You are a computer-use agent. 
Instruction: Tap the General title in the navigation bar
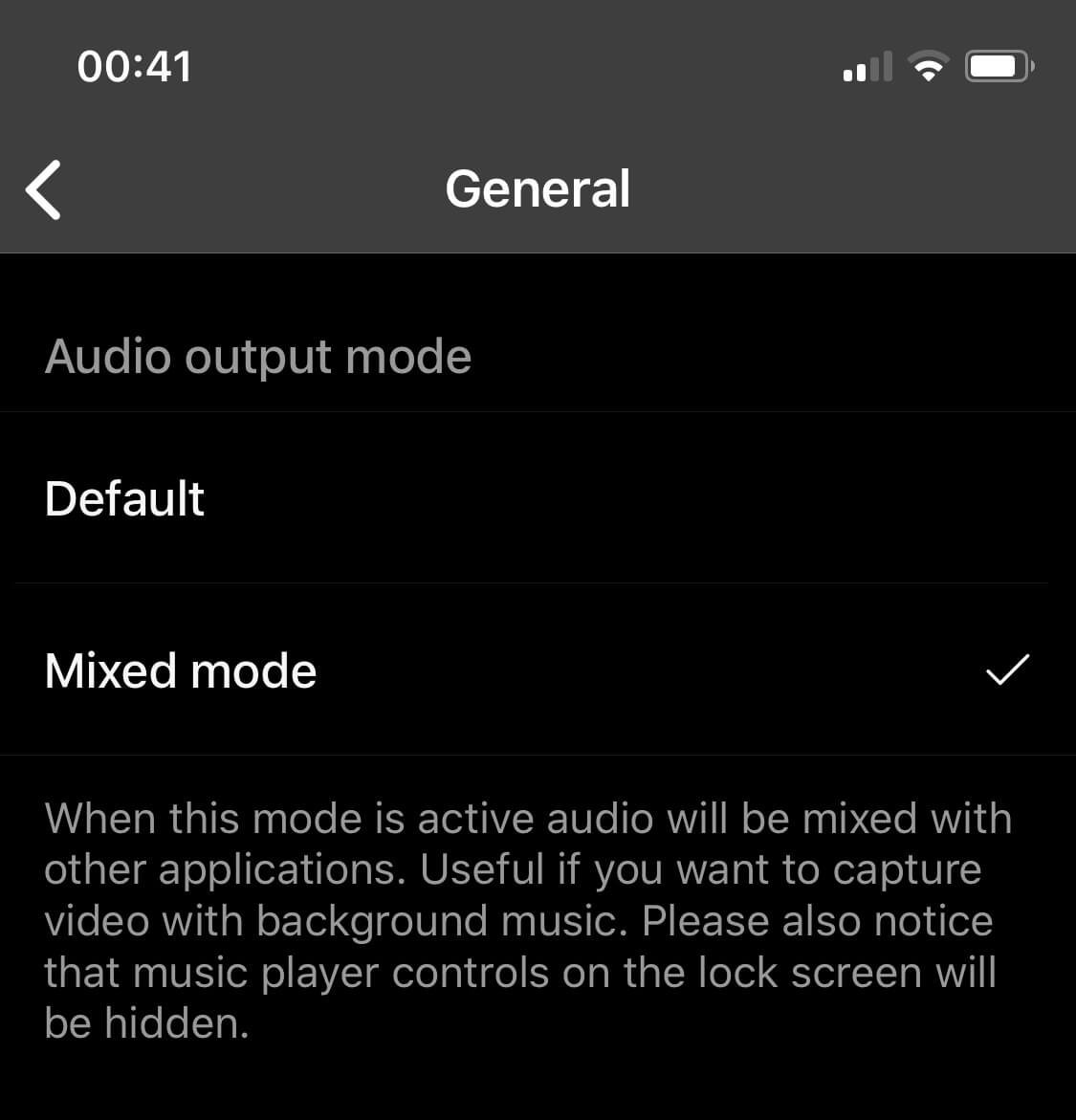point(538,188)
